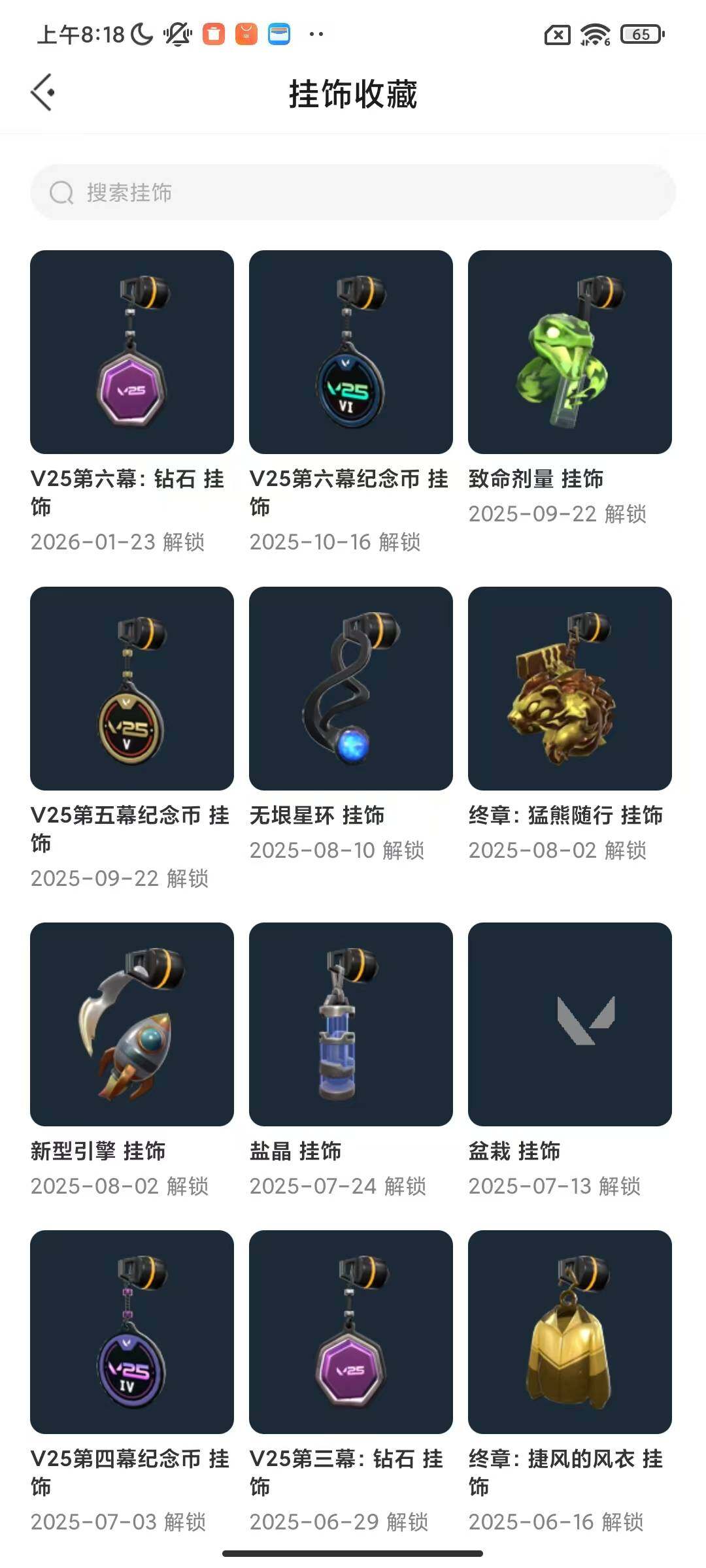Click the 挂饰收藏 page title
The width and height of the screenshot is (706, 1568).
pos(353,94)
